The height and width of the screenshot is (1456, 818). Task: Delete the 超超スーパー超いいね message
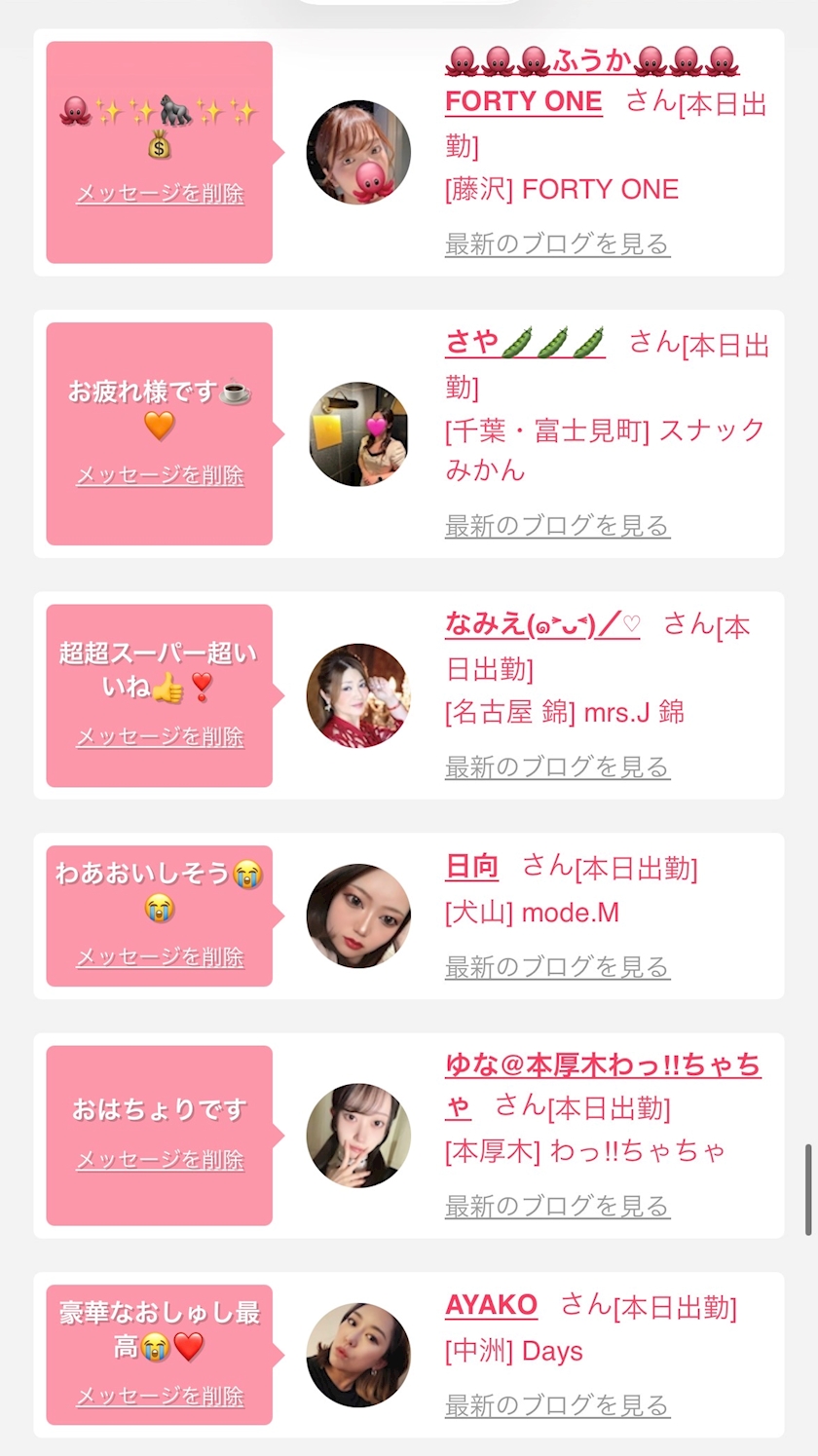pos(160,737)
